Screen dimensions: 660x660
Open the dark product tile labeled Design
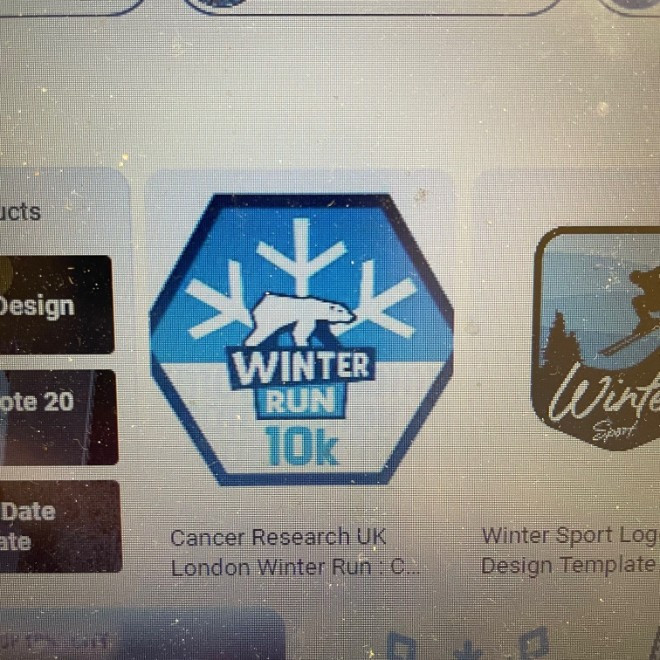pyautogui.click(x=55, y=305)
